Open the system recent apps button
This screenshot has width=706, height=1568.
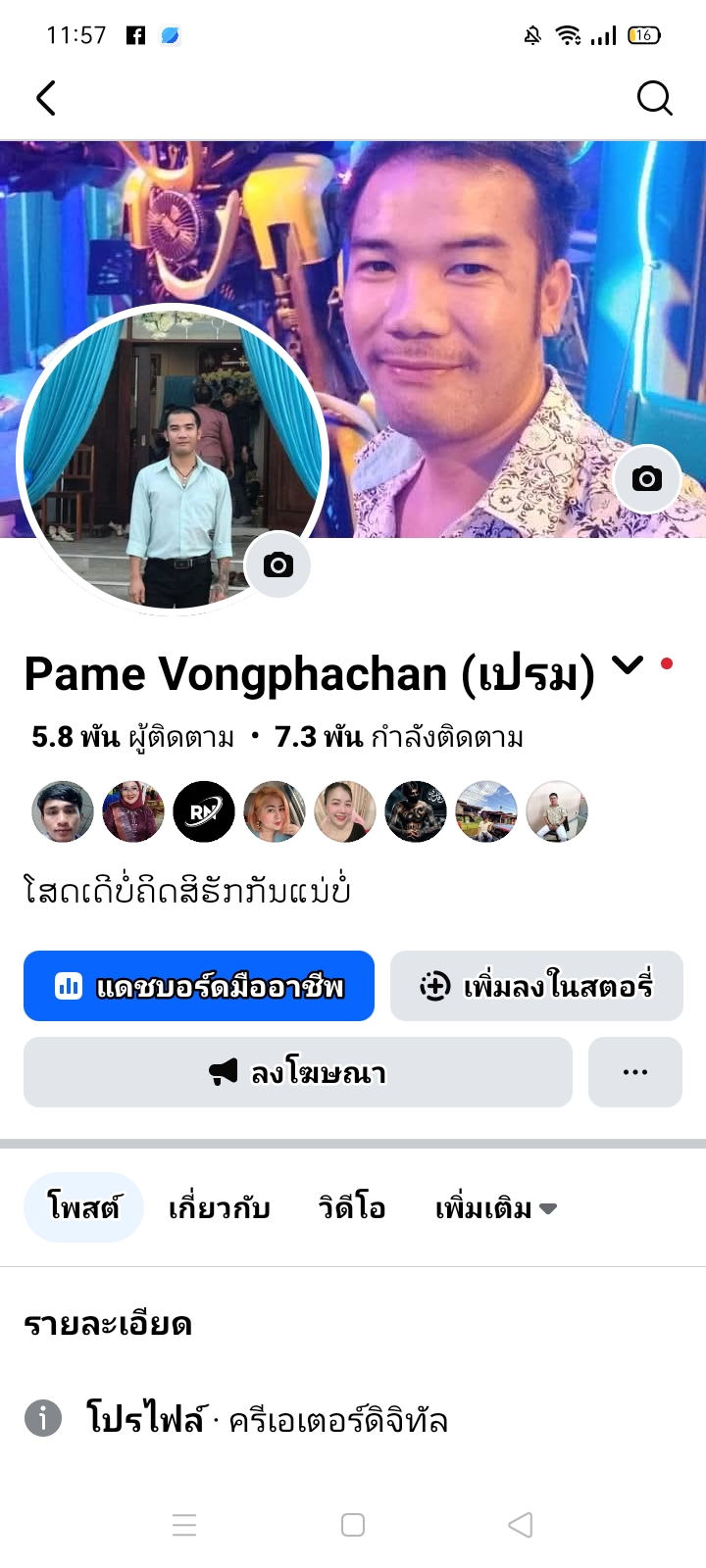point(184,1525)
